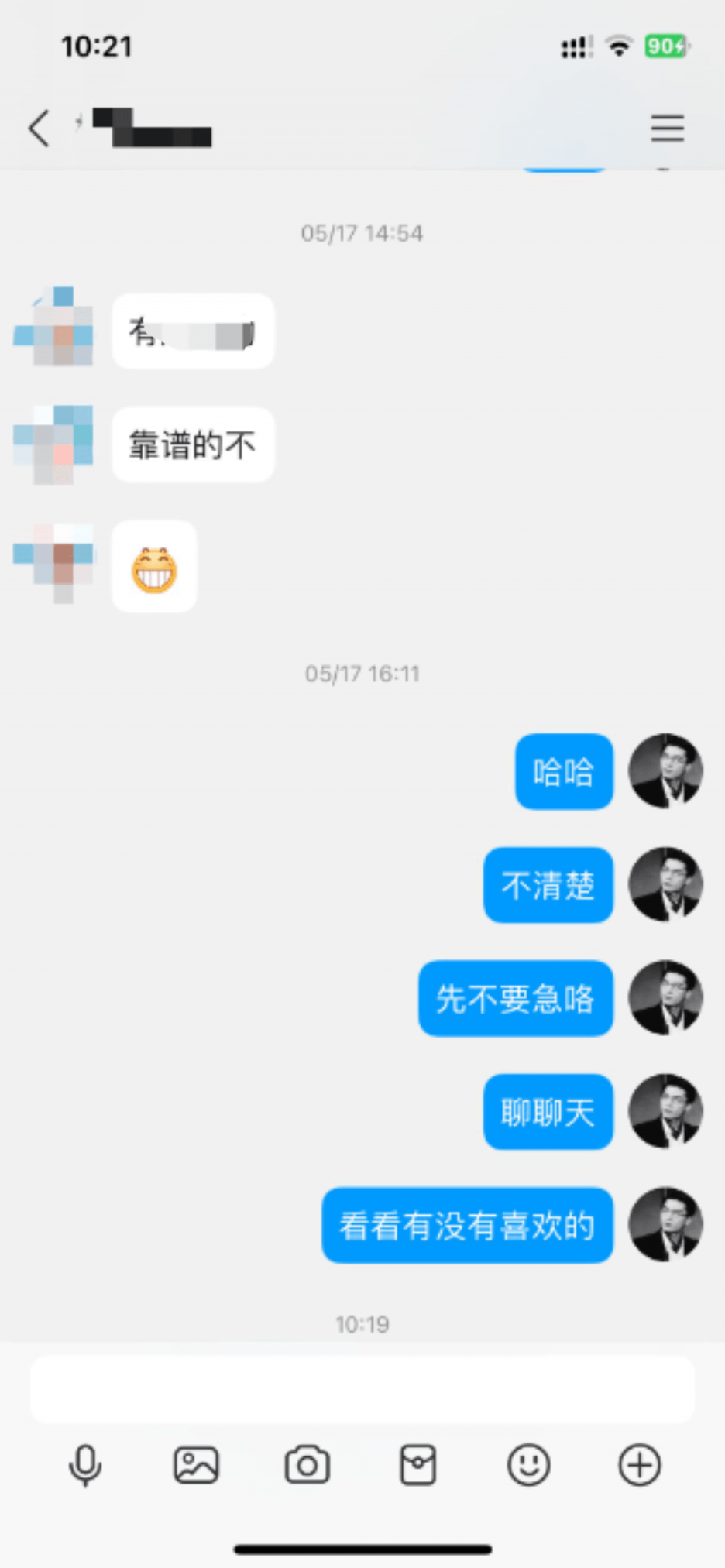Open my avatar next to the 哈哈 message
725x1568 pixels.
pyautogui.click(x=665, y=771)
